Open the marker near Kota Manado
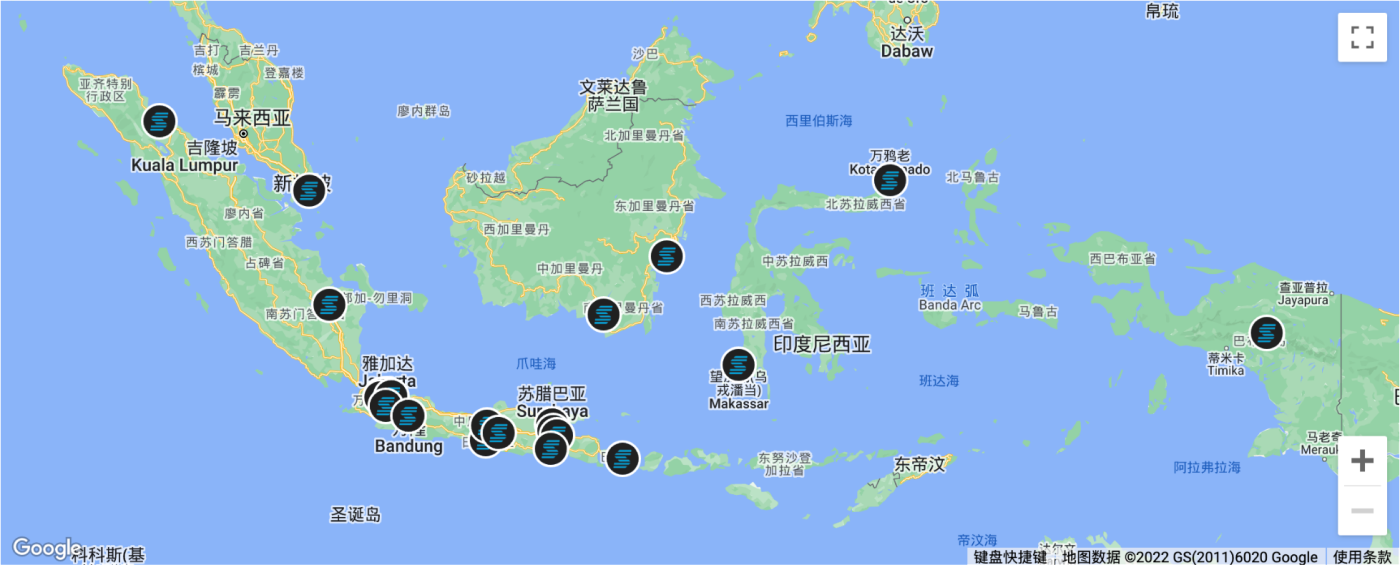 pyautogui.click(x=890, y=180)
